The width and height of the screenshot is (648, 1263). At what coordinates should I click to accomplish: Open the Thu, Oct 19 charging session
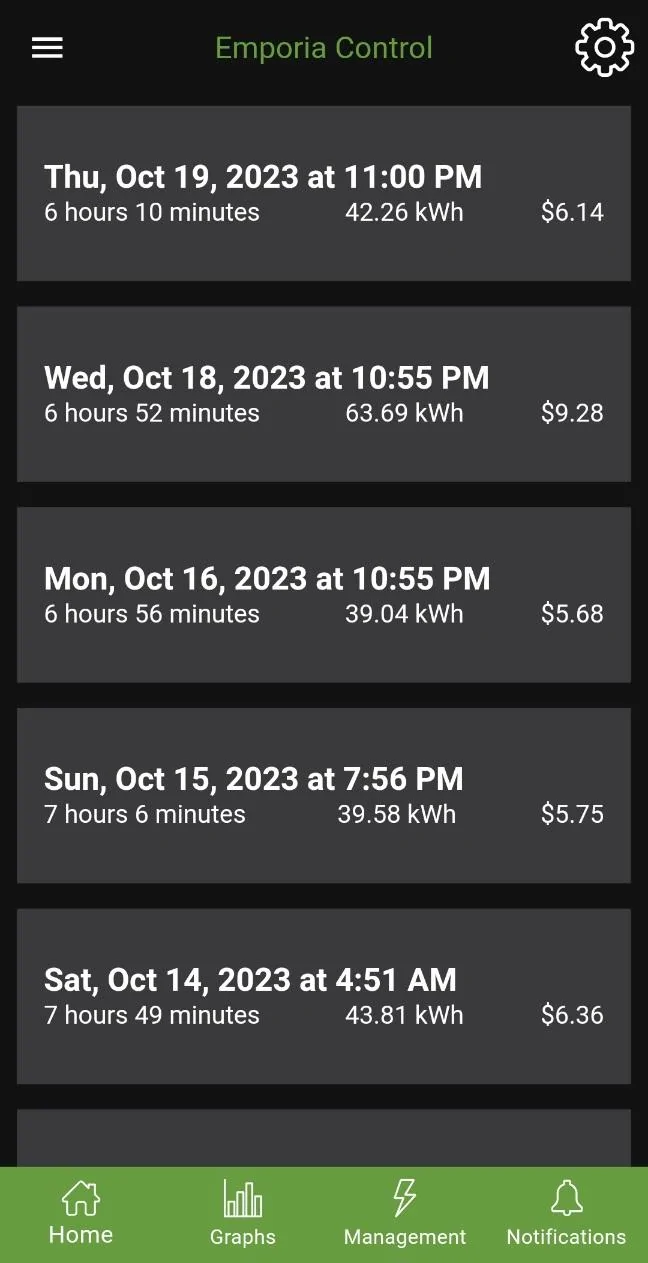323,193
